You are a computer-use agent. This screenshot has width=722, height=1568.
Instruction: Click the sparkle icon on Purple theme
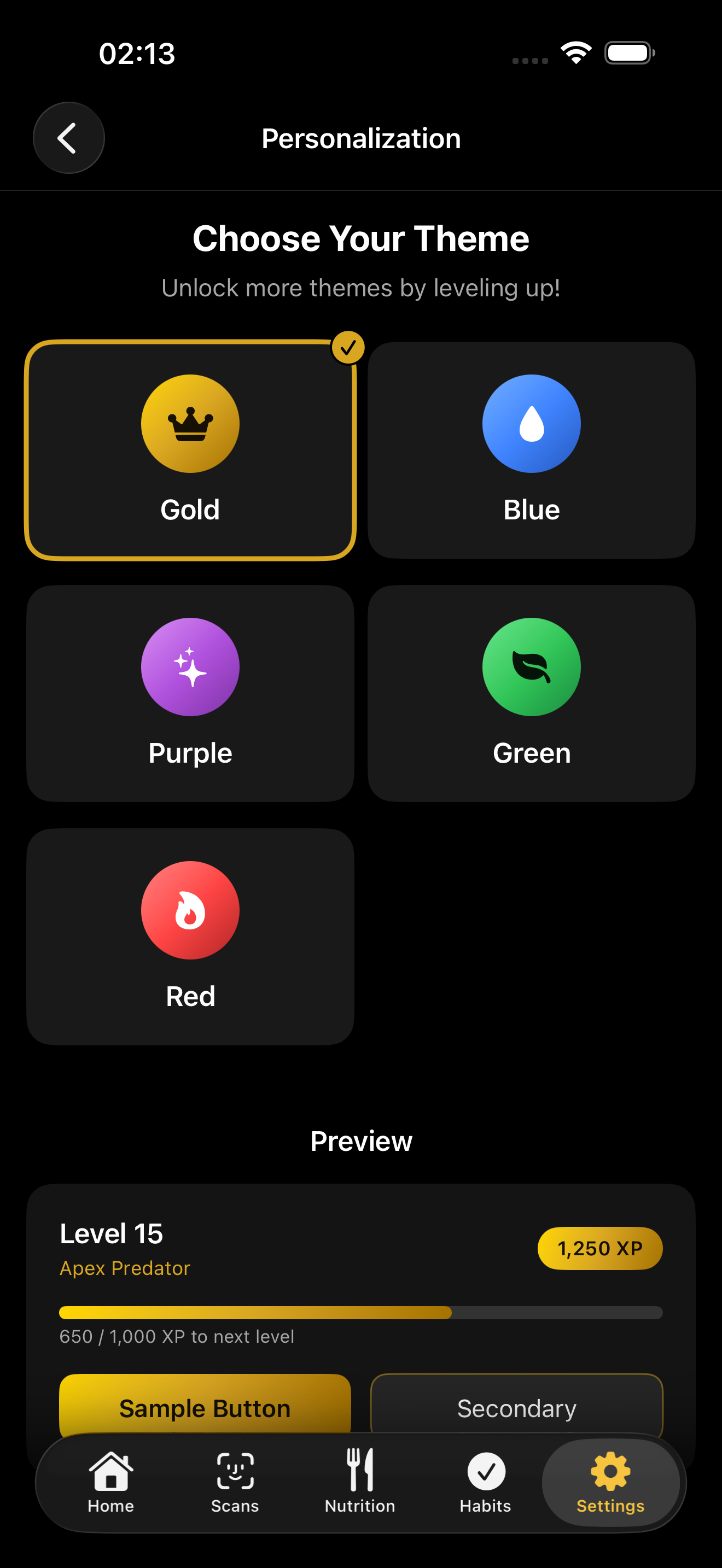coord(190,667)
